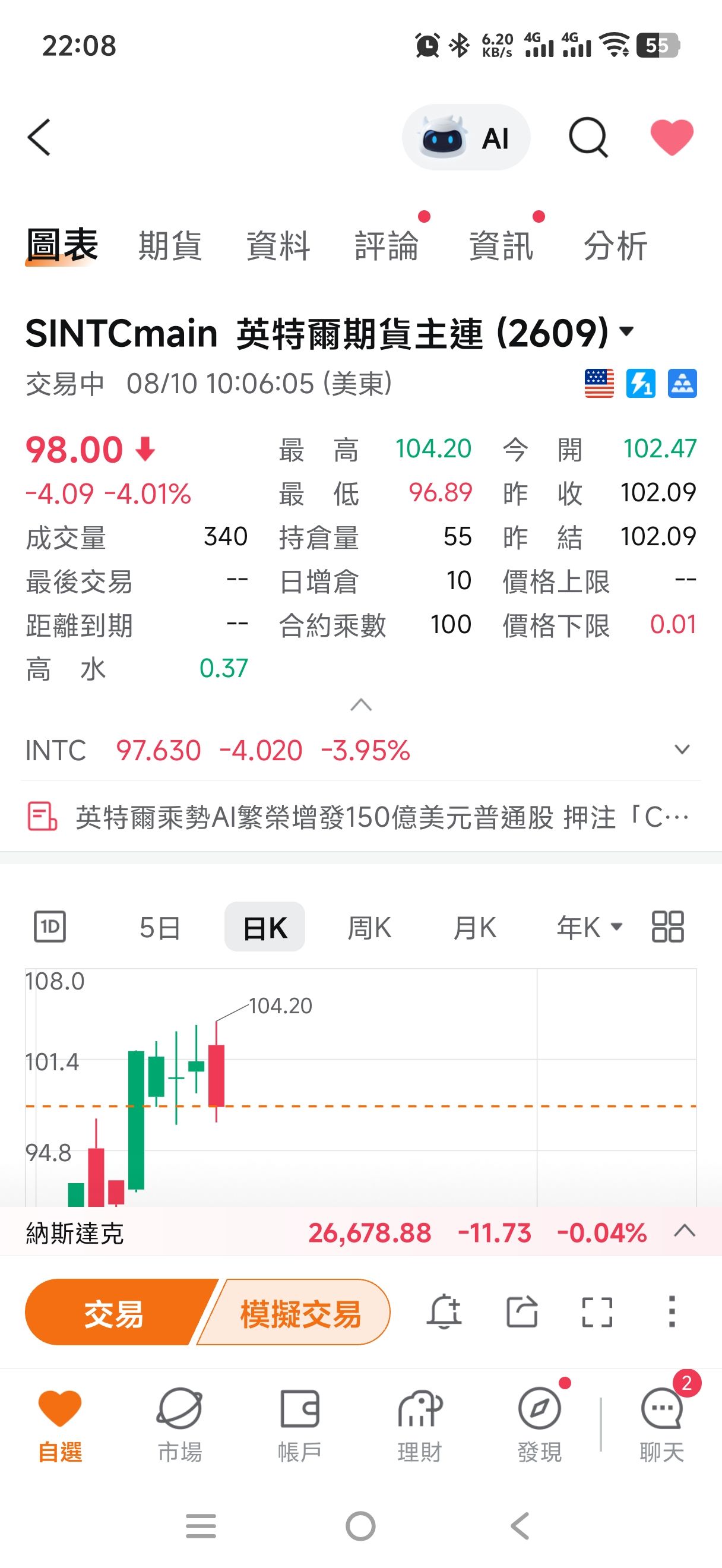Start 模擬交易 paper trading
The width and height of the screenshot is (722, 1568).
tap(300, 1313)
